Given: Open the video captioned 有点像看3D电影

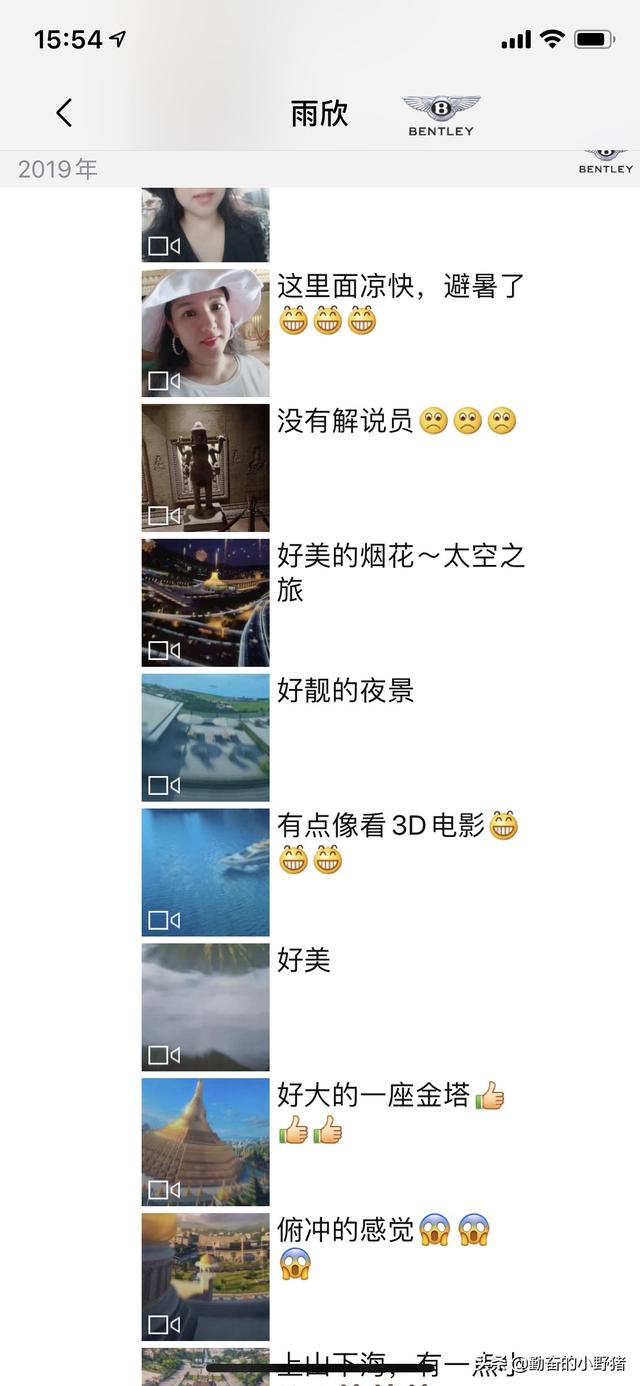Looking at the screenshot, I should click(x=205, y=873).
